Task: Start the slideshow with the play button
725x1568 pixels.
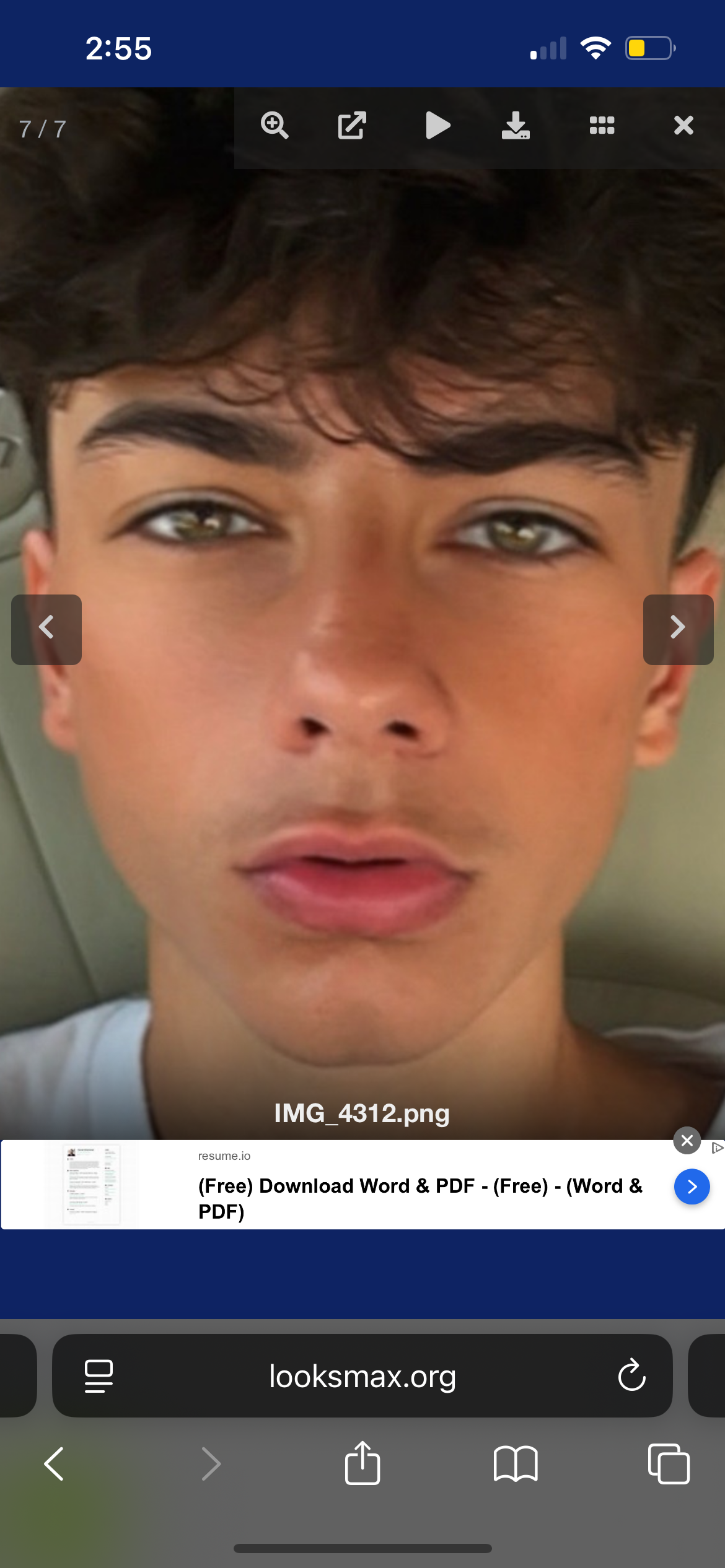Action: click(x=437, y=126)
